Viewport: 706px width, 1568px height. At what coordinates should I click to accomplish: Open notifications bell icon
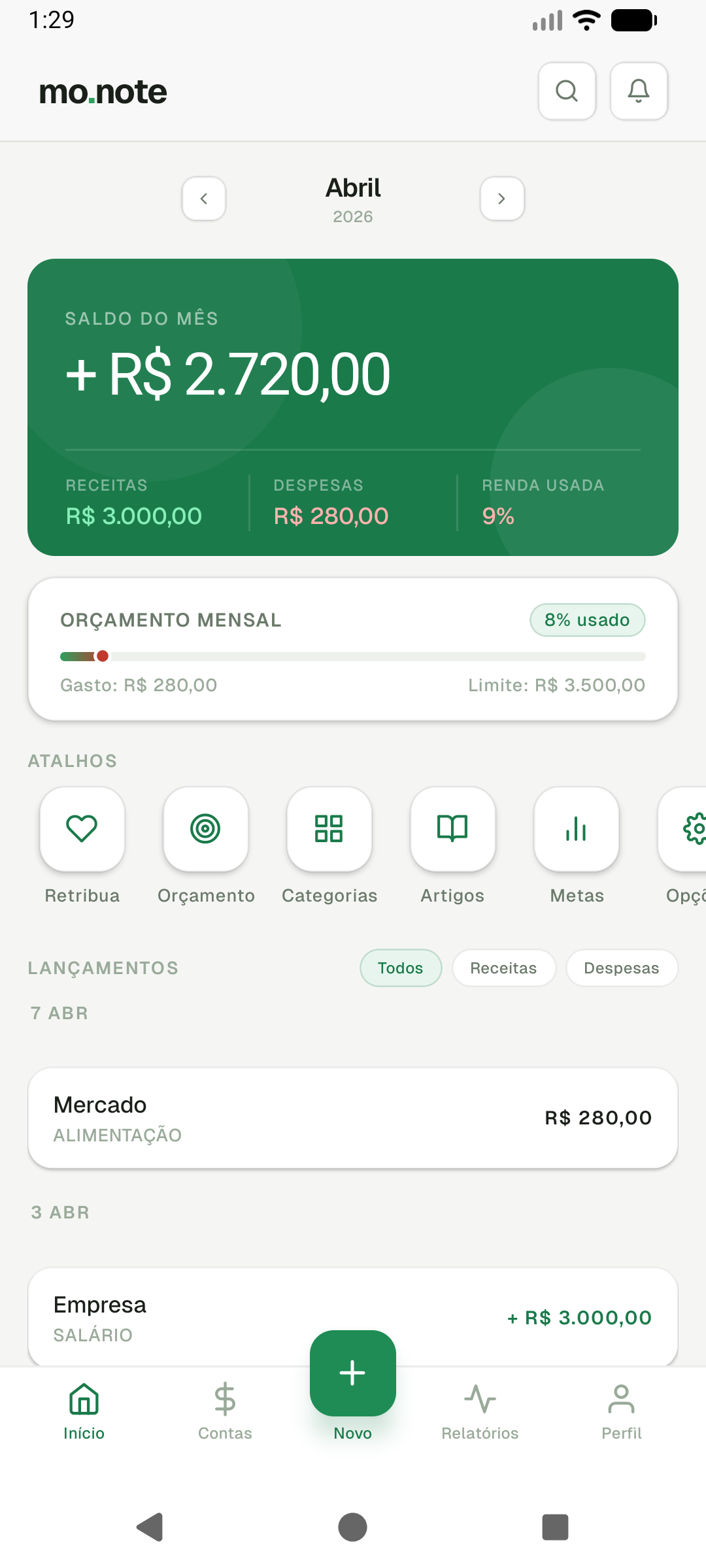pyautogui.click(x=638, y=91)
